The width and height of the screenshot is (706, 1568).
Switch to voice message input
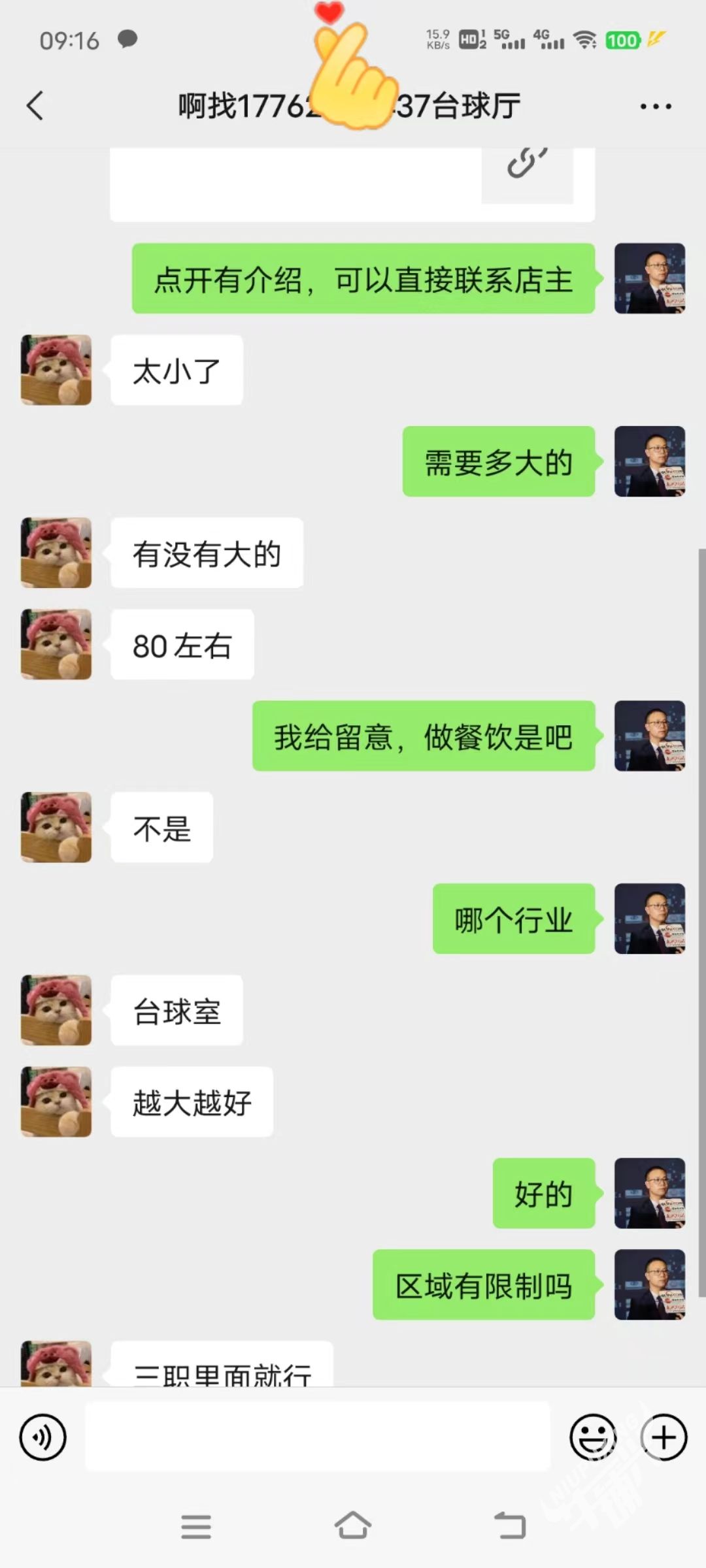click(43, 1437)
